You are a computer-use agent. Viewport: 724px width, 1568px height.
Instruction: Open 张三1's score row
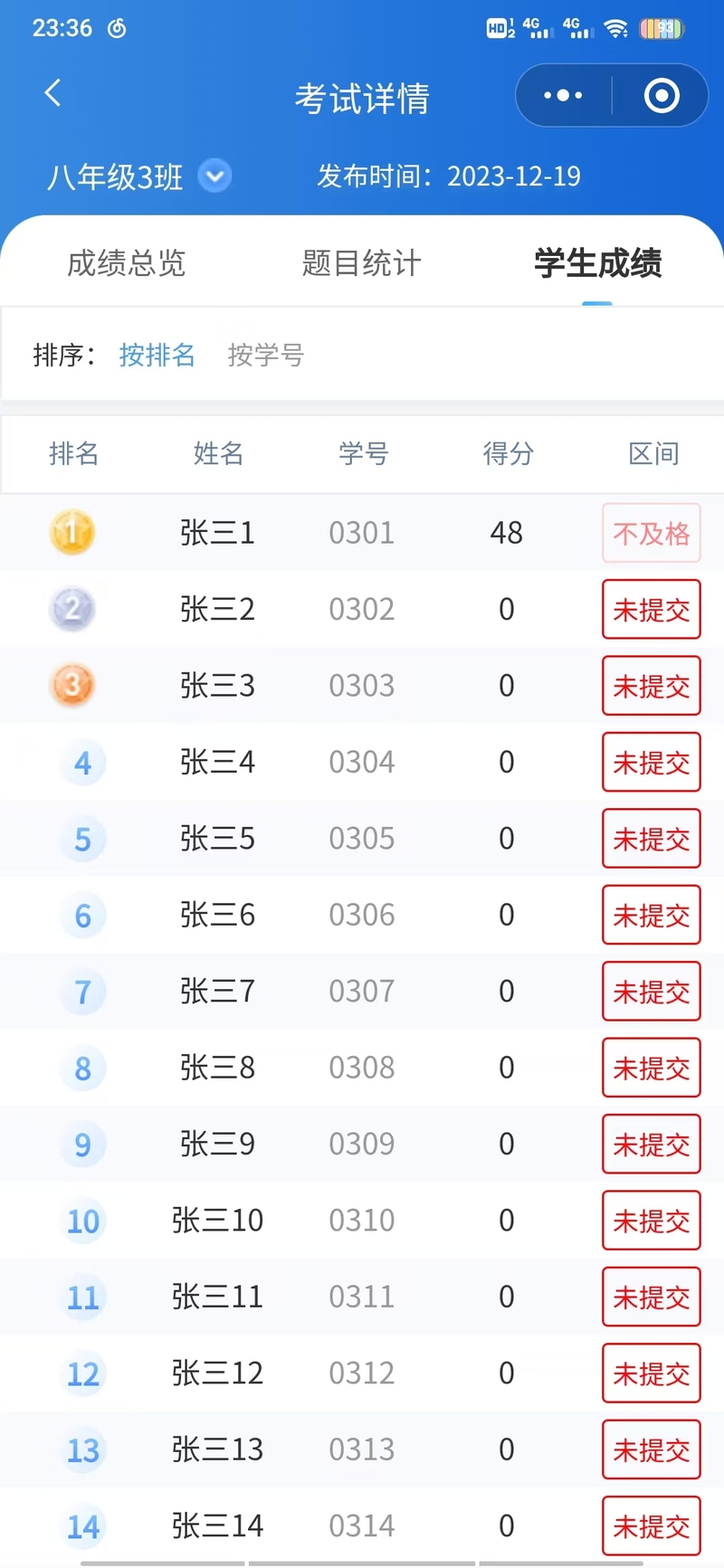362,532
